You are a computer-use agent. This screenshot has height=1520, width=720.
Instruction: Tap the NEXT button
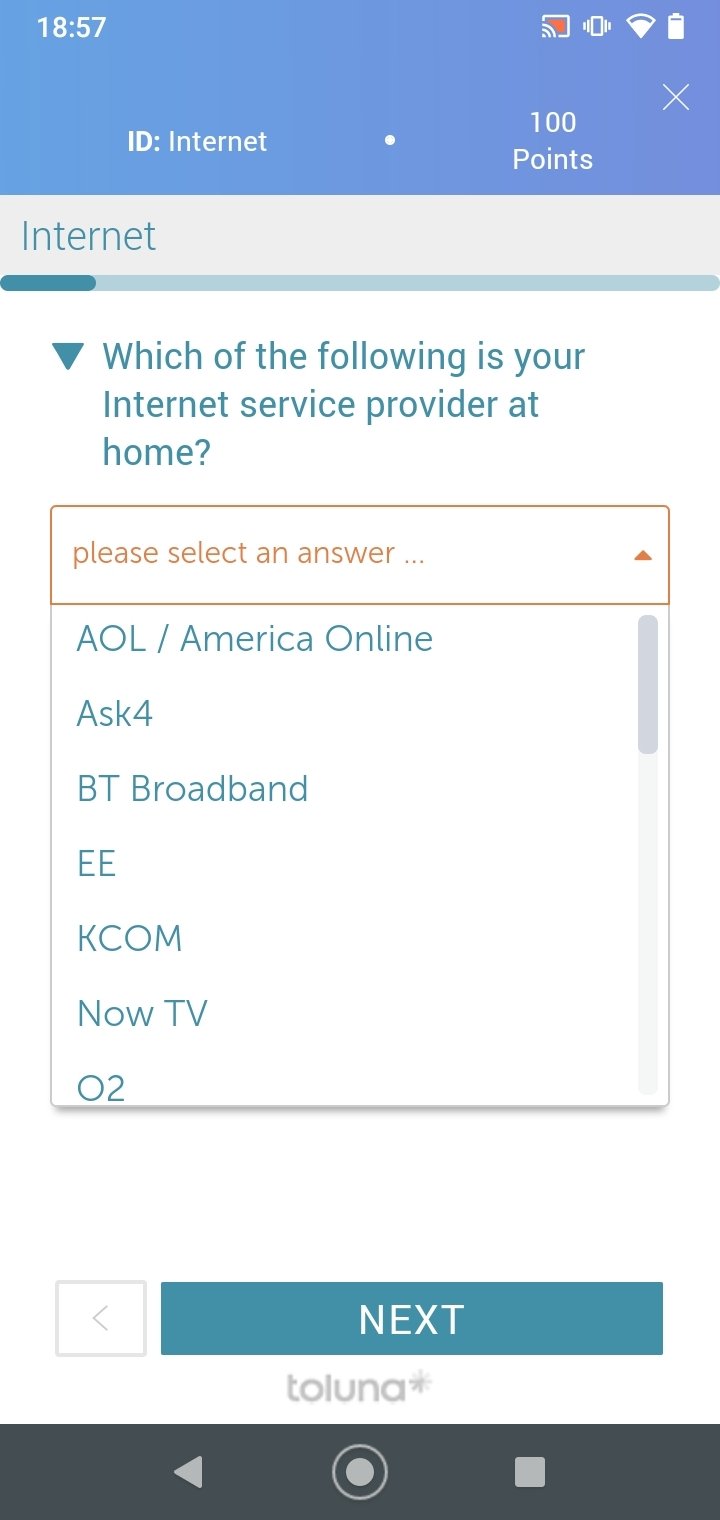412,1319
